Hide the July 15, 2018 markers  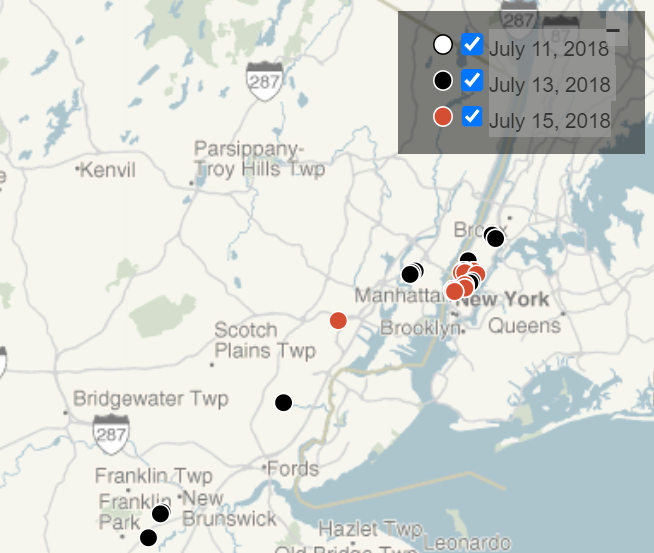click(472, 116)
